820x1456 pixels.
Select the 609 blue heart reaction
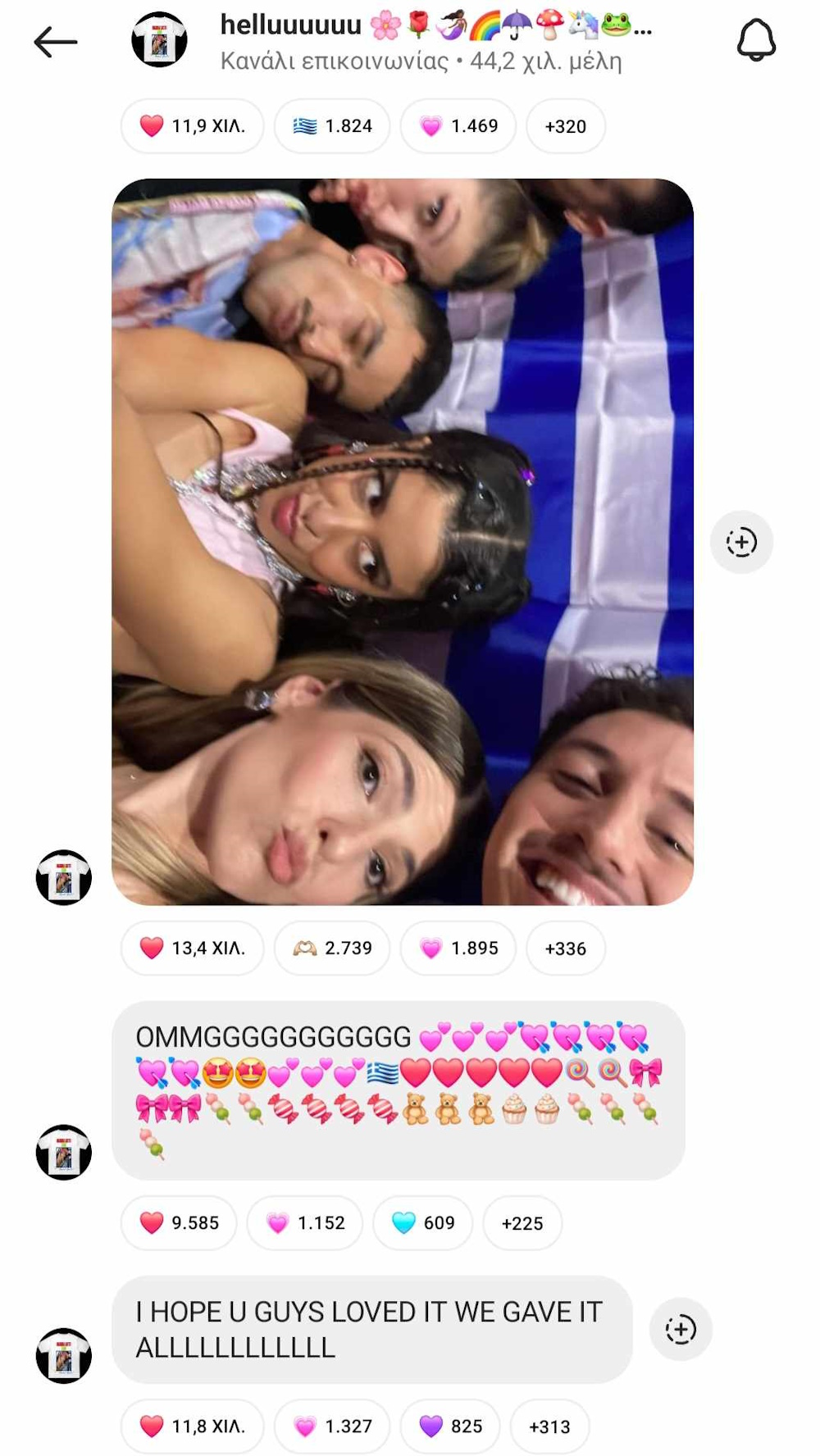[422, 1223]
